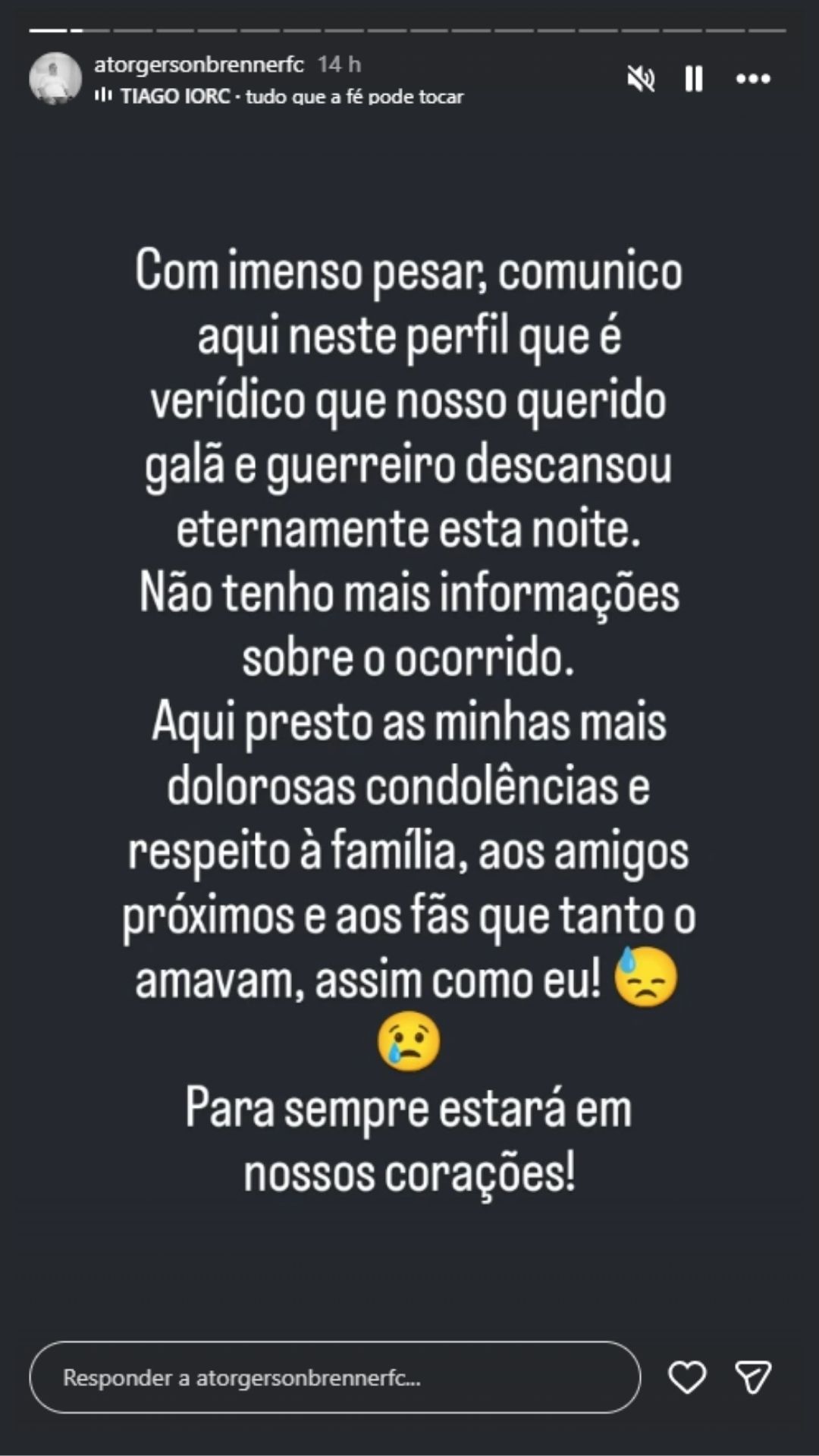Like this story with the heart
The width and height of the screenshot is (819, 1456).
click(x=687, y=1377)
